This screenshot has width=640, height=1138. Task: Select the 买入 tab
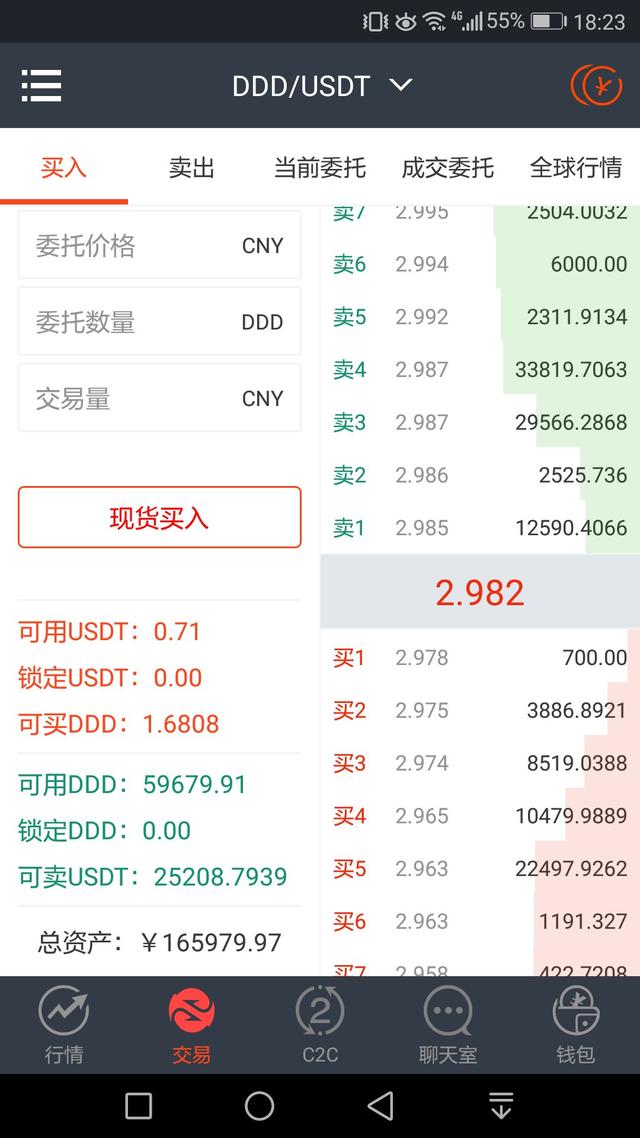pos(64,167)
